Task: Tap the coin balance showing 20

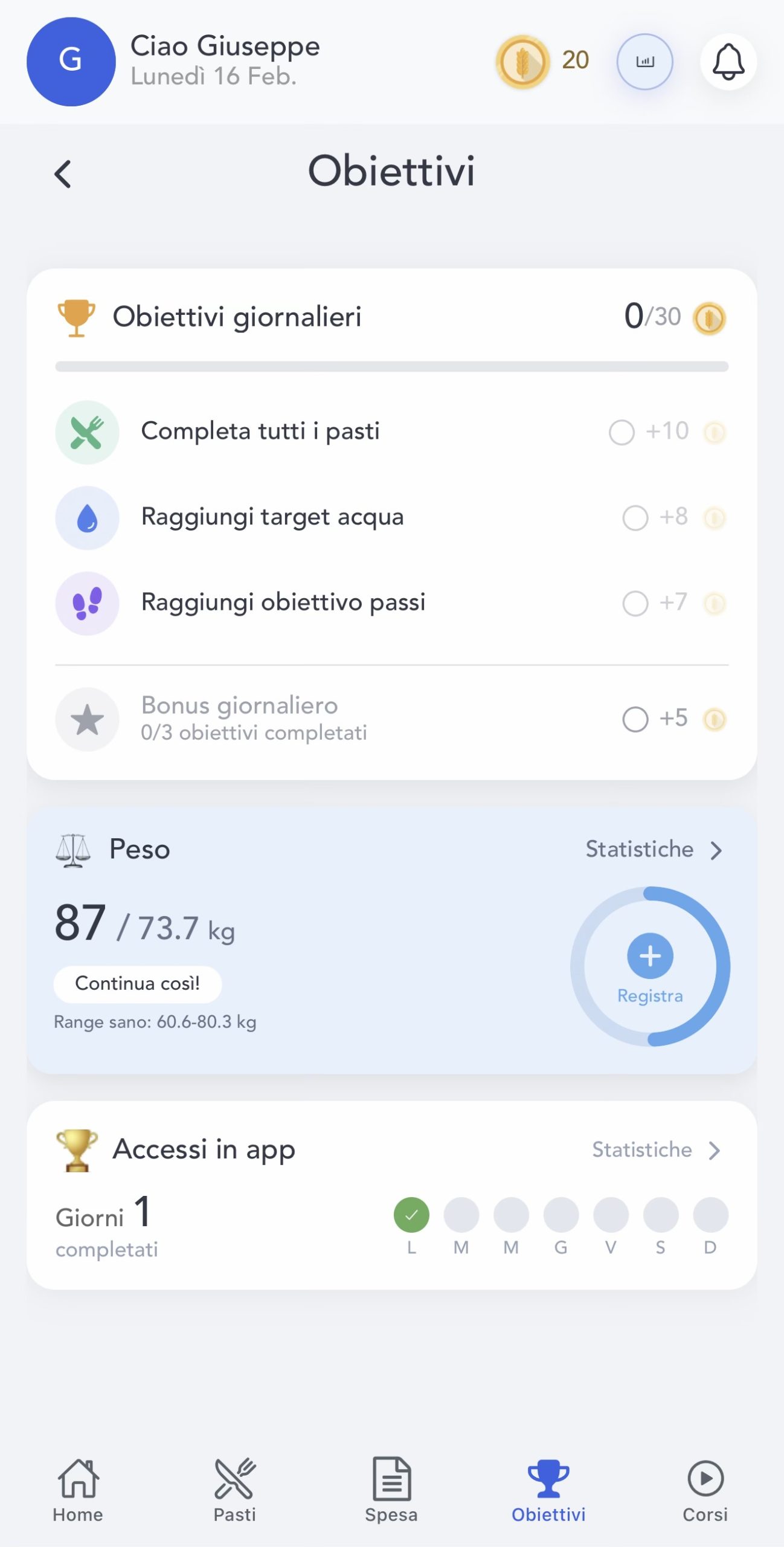Action: [542, 61]
